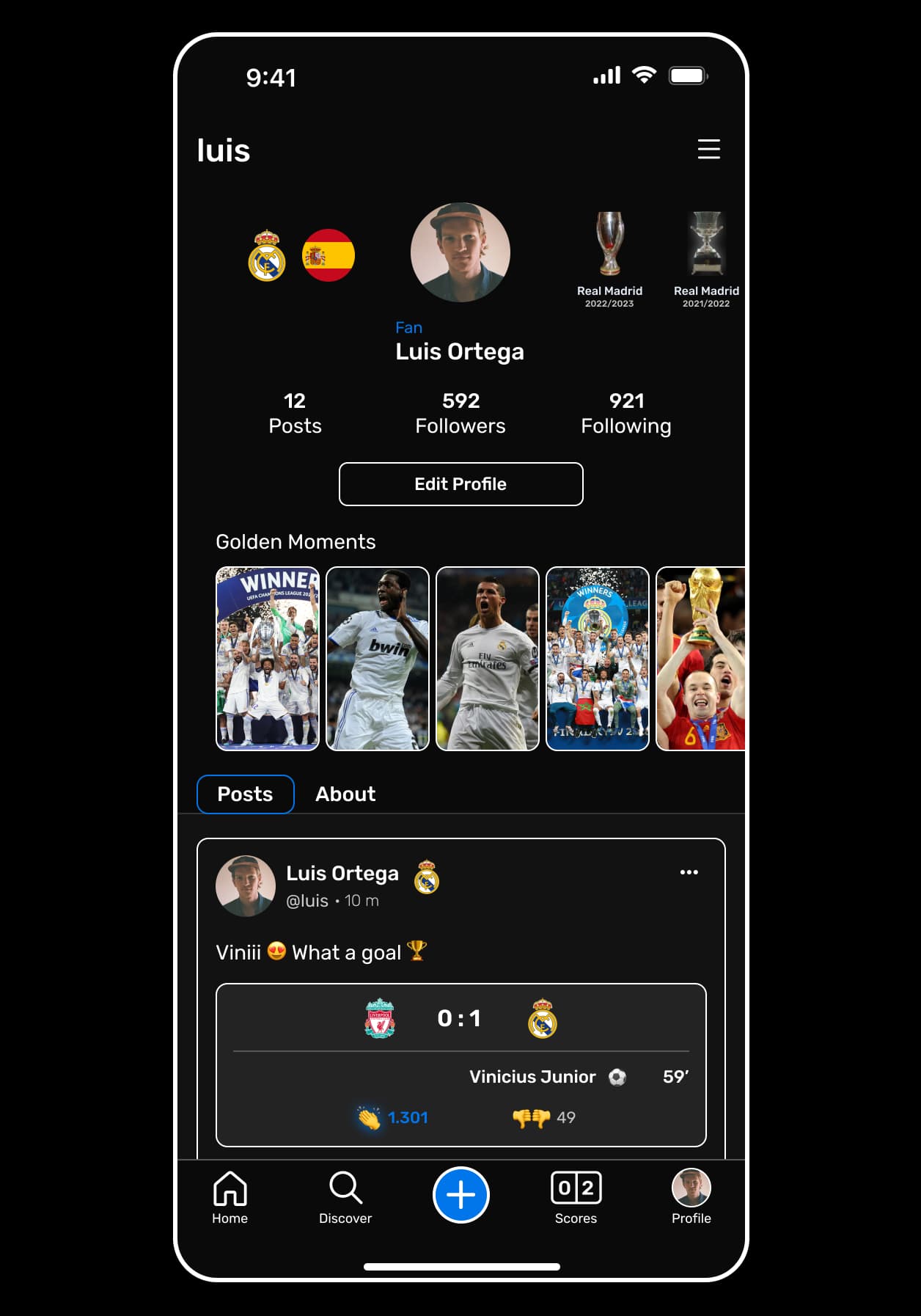The height and width of the screenshot is (1316, 921).
Task: View the 592 Followers list
Action: click(460, 413)
